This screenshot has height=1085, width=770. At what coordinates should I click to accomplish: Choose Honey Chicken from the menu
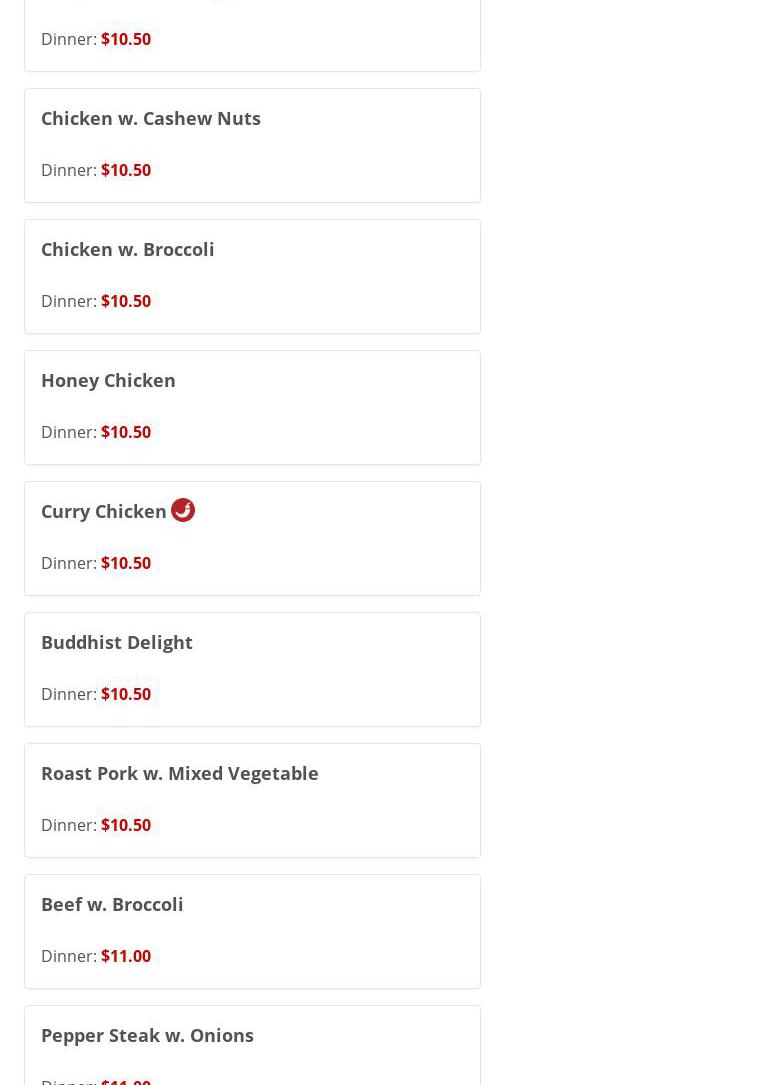pos(108,381)
